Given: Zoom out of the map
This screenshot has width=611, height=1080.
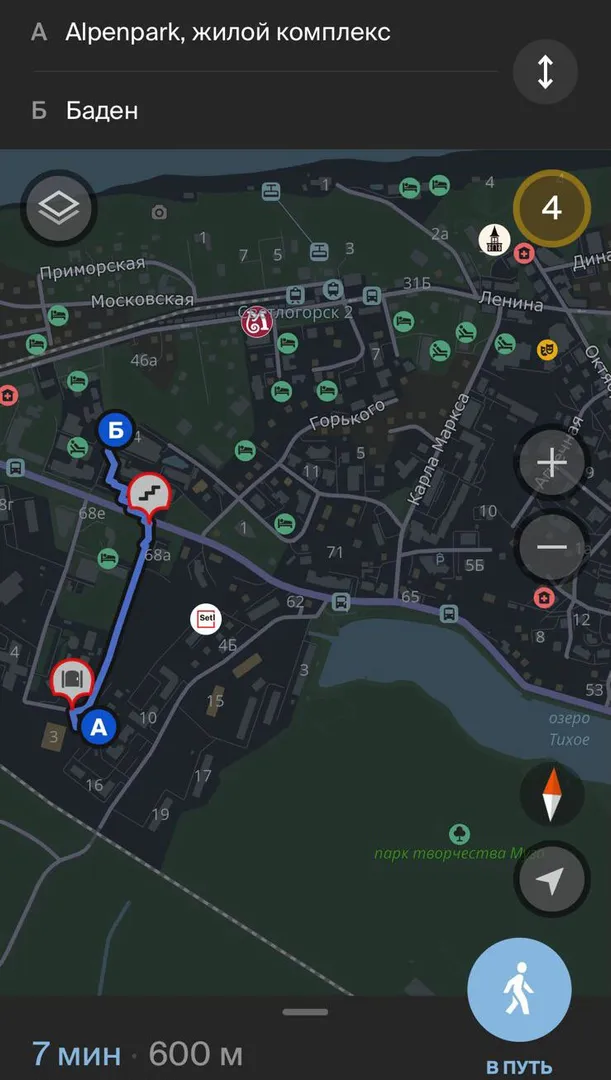Looking at the screenshot, I should pyautogui.click(x=551, y=546).
